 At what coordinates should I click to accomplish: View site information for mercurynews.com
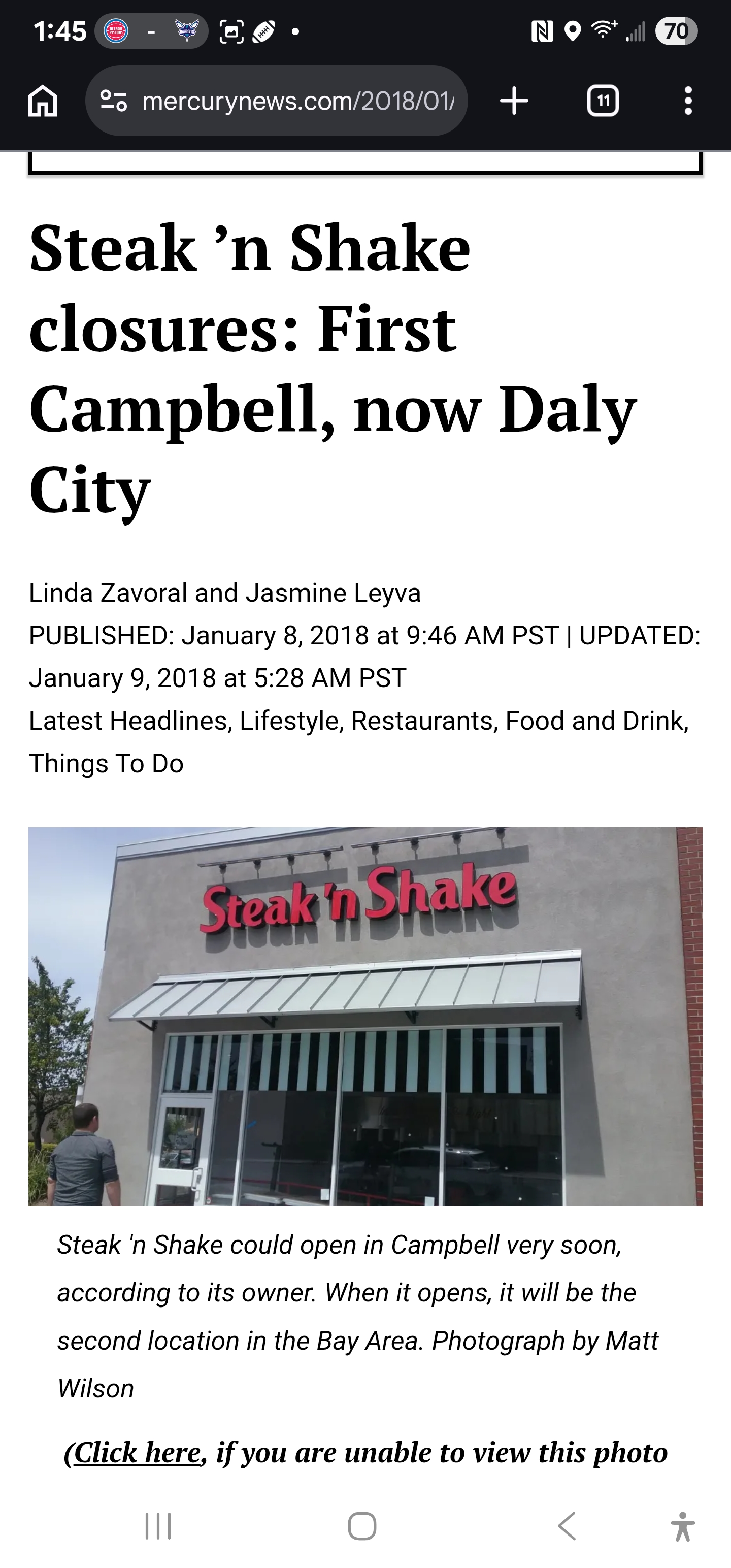[114, 101]
